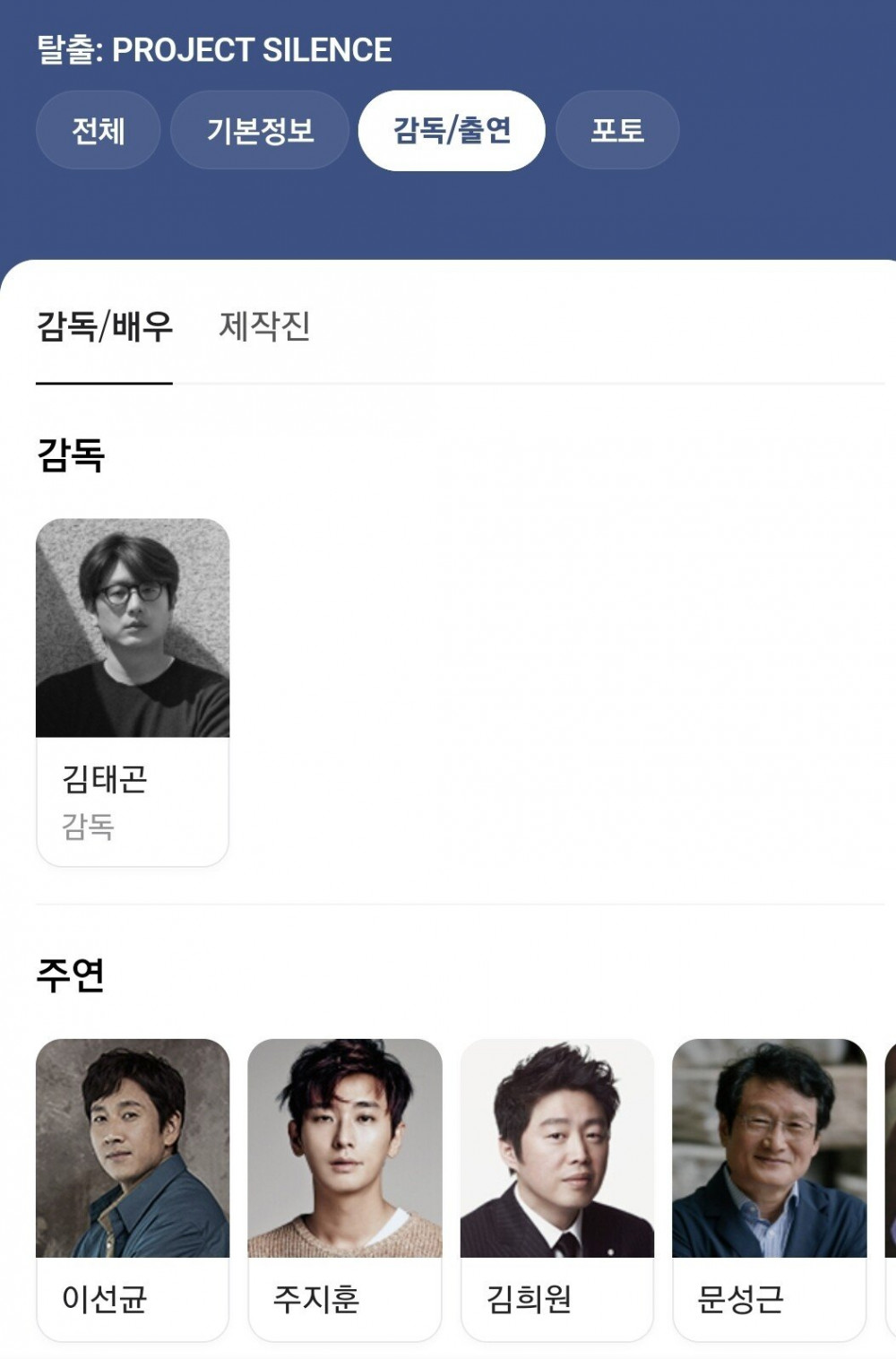Click 주지훈's headshot thumbnail

coord(345,1156)
